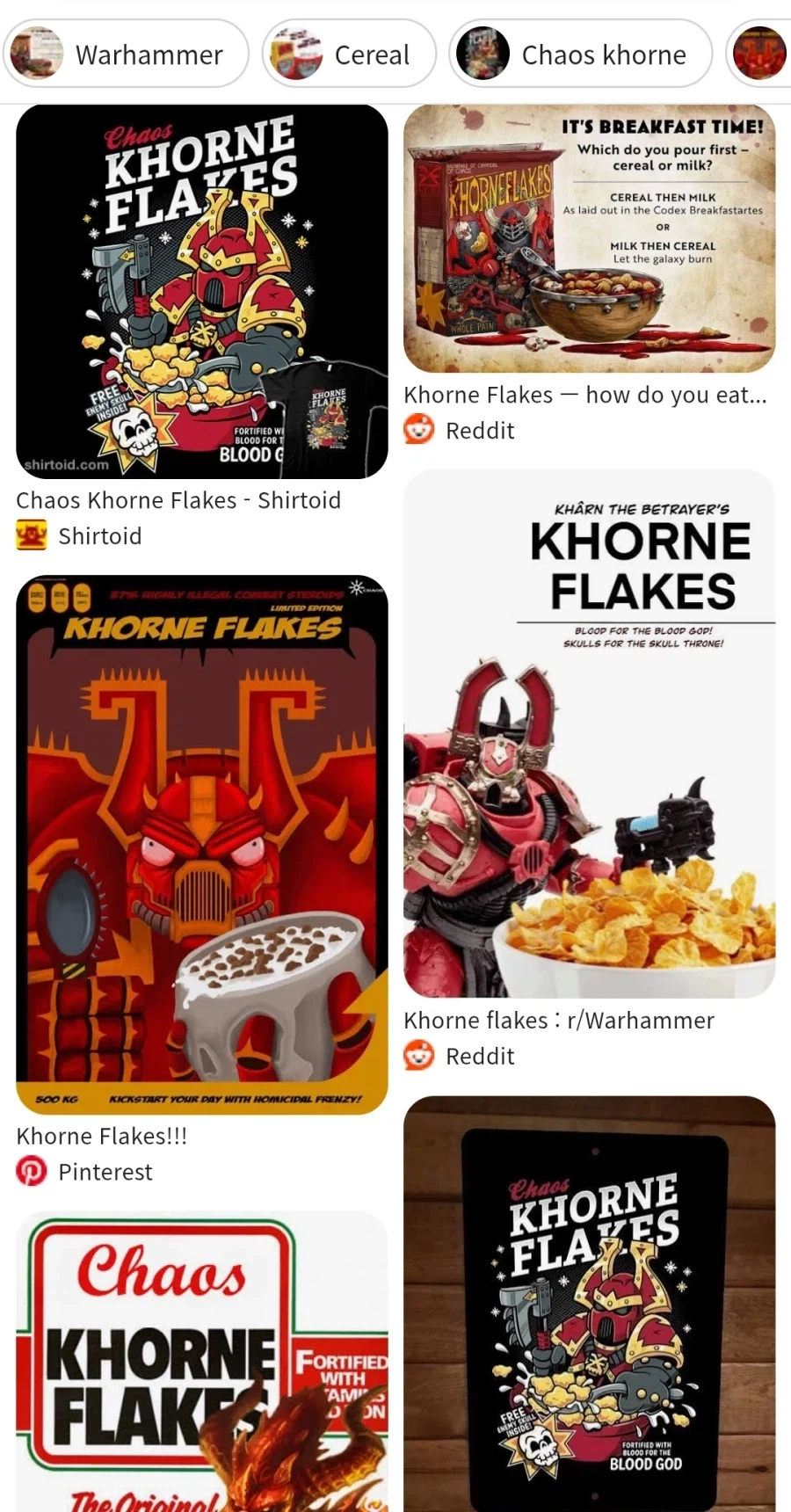
Task: Open the Khorne Flakes!!! Pinterest image
Action: [x=201, y=844]
